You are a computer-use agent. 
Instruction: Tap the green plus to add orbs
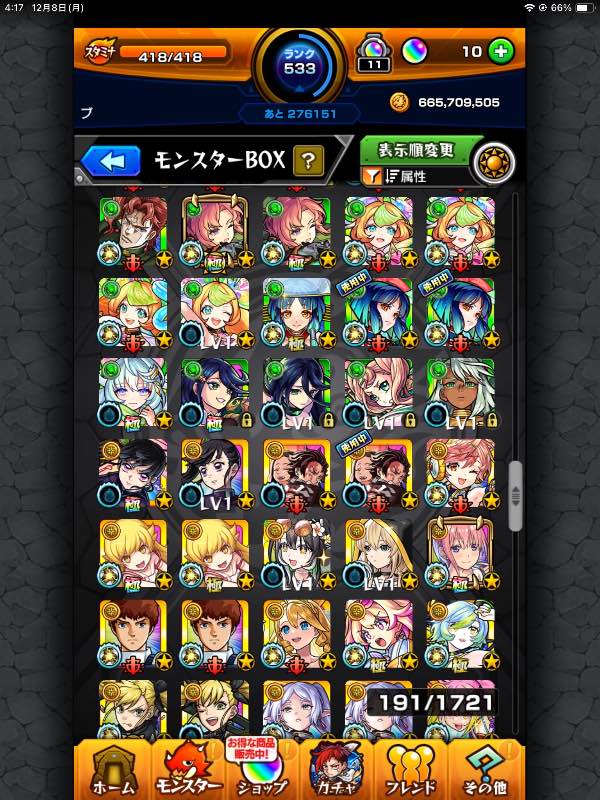pyautogui.click(x=500, y=52)
